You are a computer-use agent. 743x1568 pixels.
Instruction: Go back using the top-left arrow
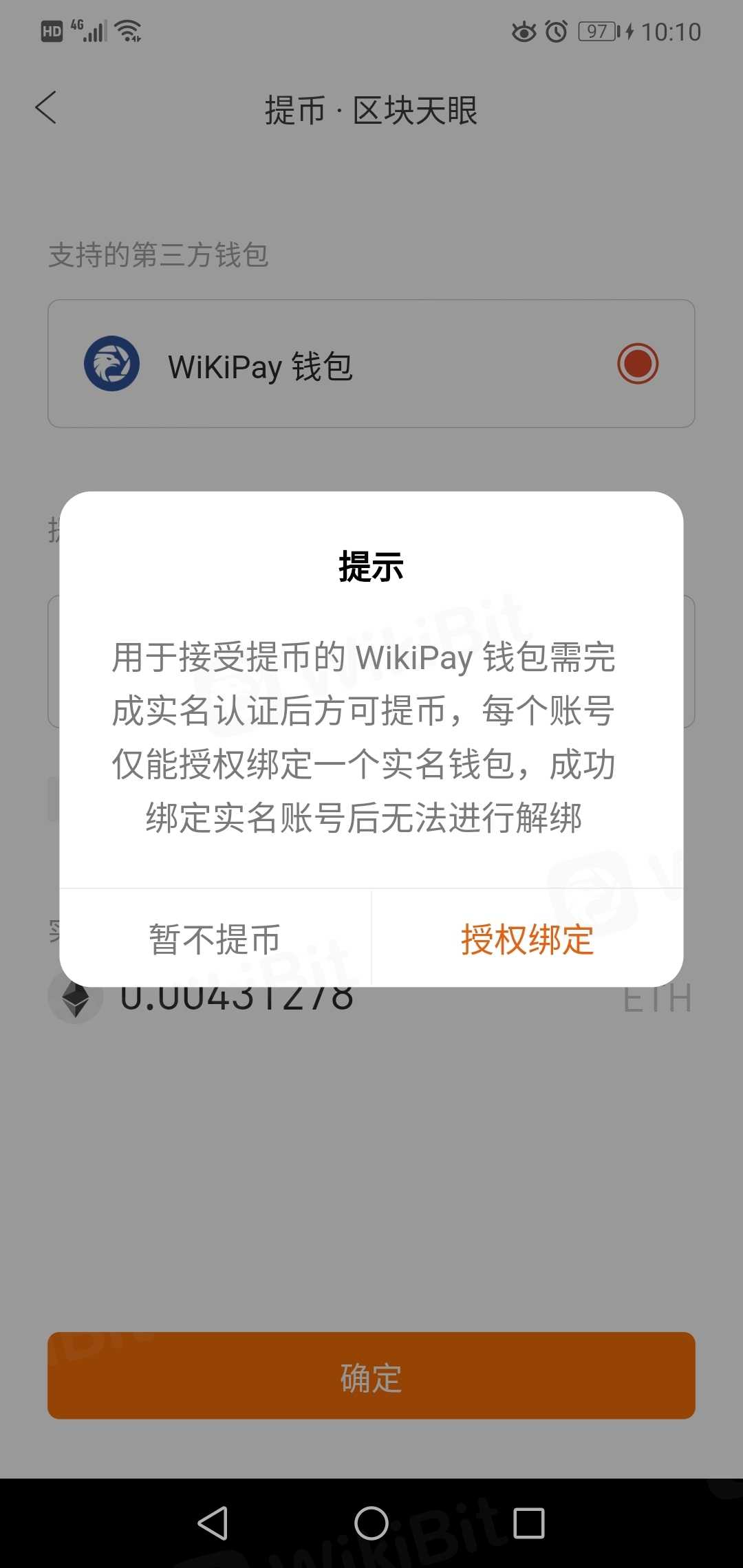click(x=46, y=108)
